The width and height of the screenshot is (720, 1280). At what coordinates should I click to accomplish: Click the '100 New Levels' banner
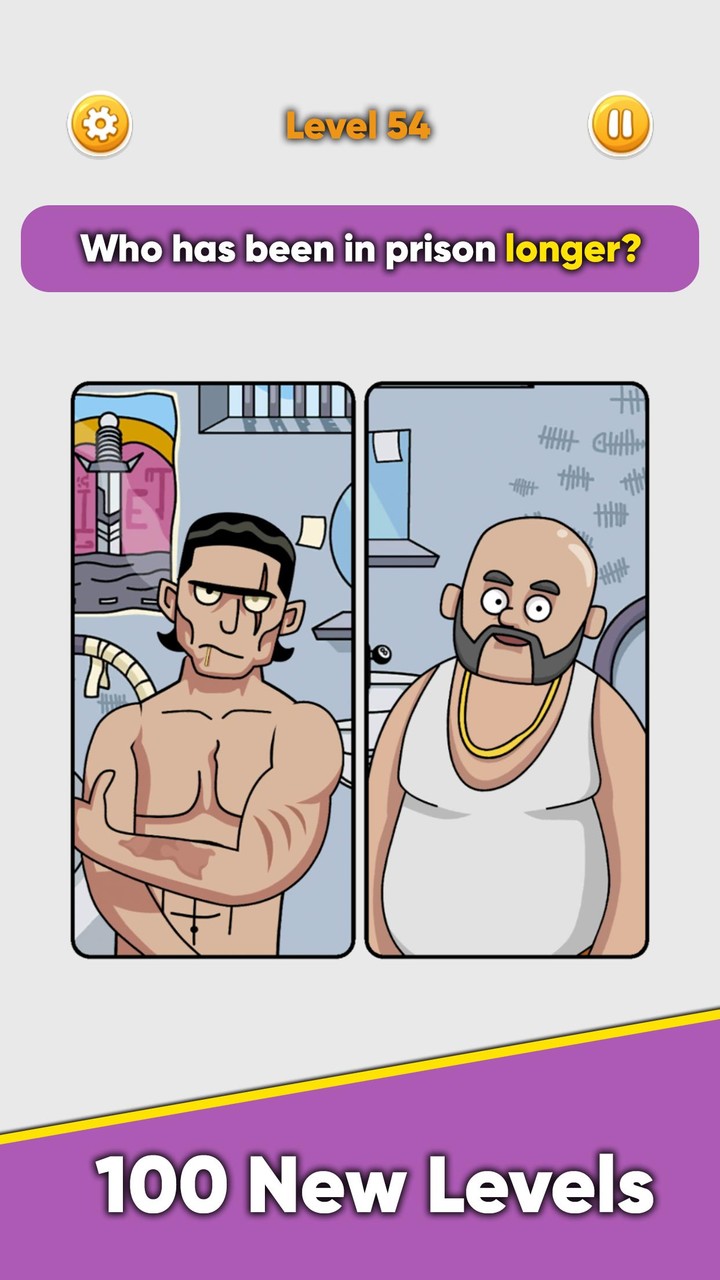pyautogui.click(x=360, y=1188)
